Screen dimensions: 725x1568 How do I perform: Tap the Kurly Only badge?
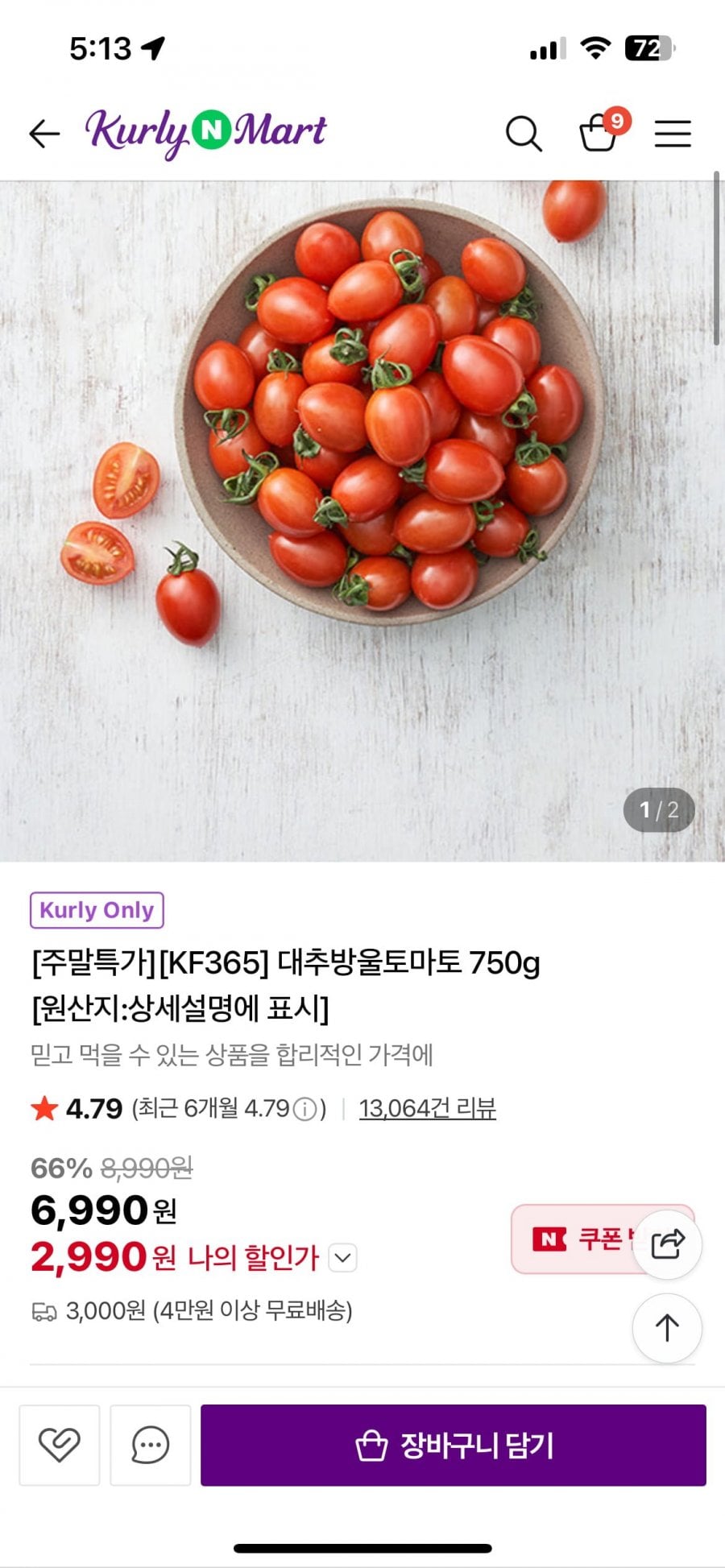click(x=97, y=909)
